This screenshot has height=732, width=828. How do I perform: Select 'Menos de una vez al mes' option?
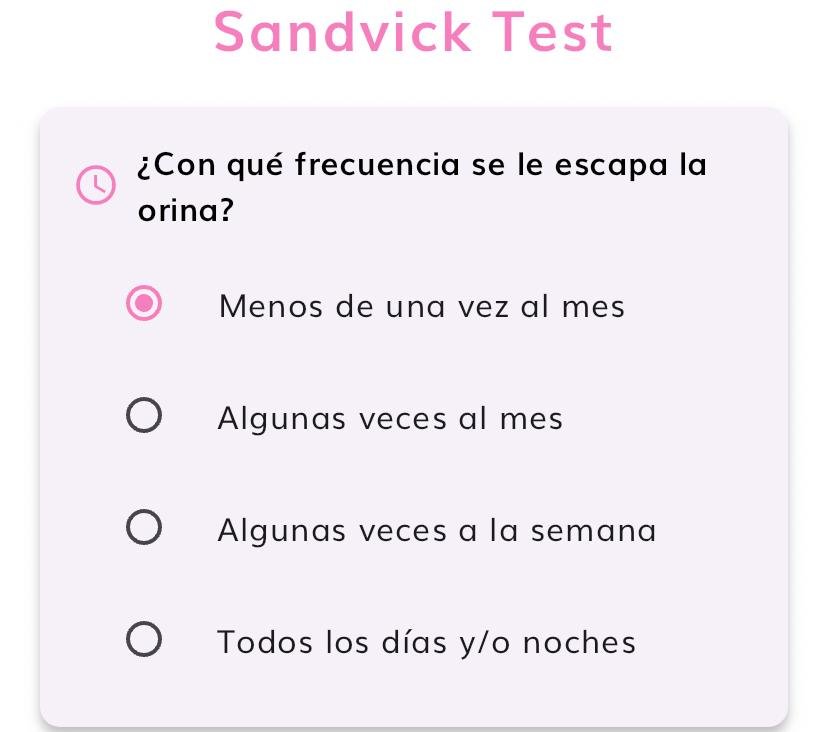point(144,303)
